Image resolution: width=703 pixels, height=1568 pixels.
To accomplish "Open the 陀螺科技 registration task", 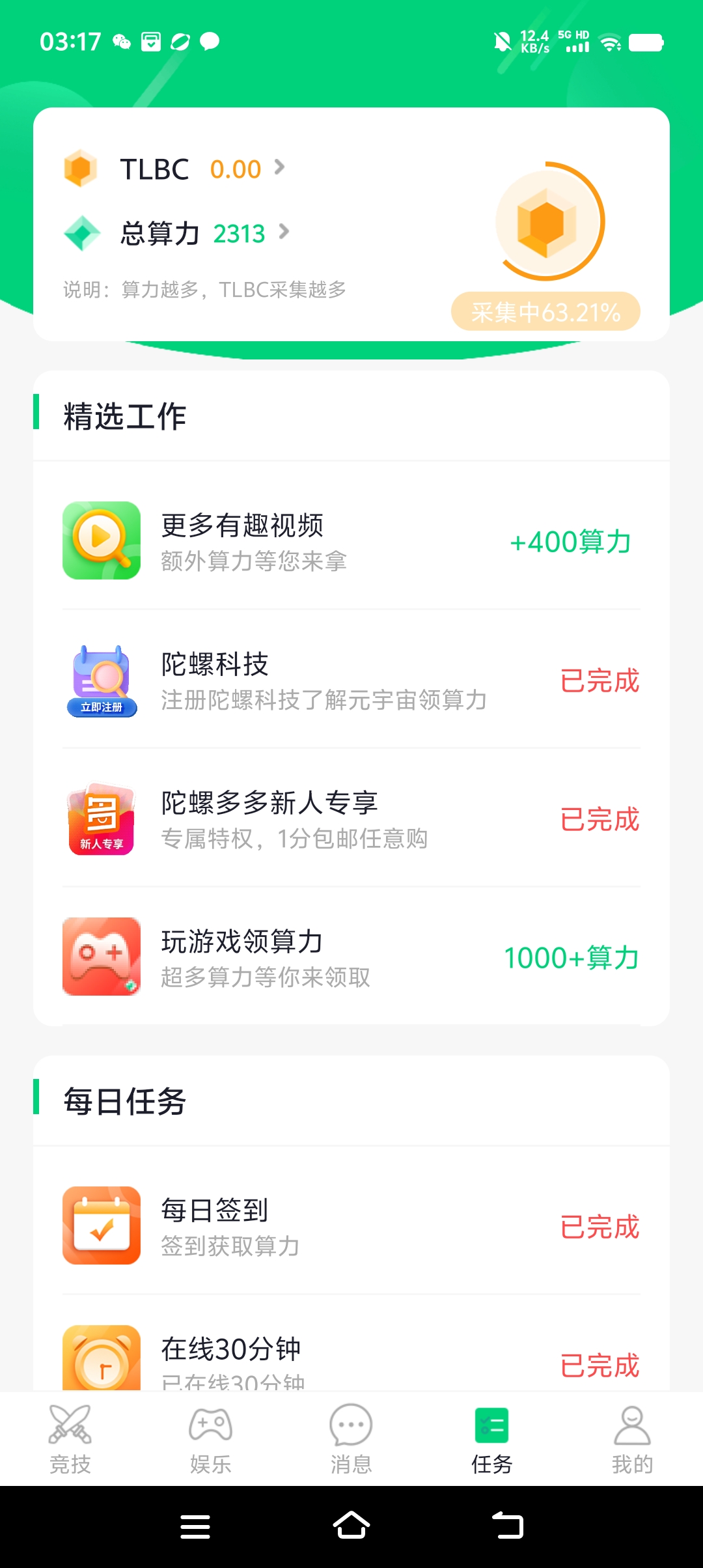I will coord(351,680).
